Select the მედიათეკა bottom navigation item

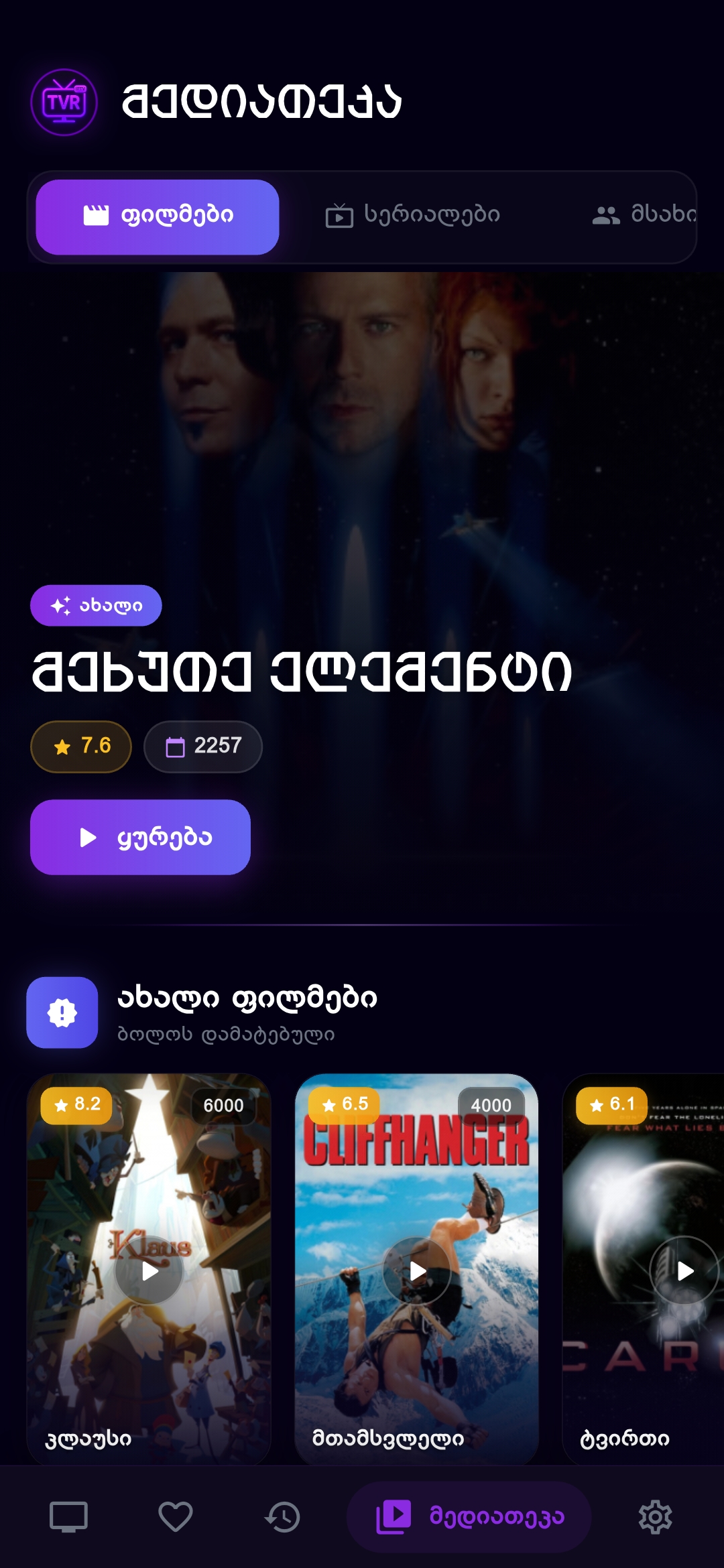point(469,1516)
